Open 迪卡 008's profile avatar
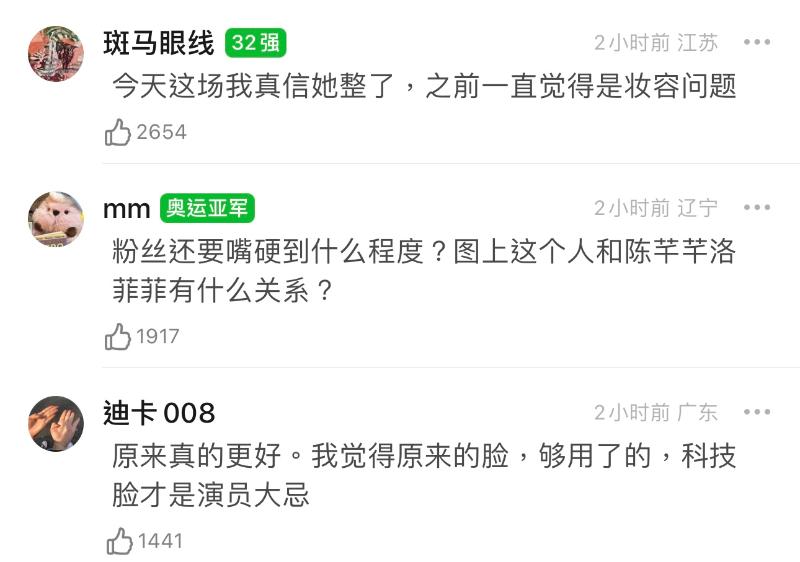The image size is (800, 562). [x=55, y=423]
